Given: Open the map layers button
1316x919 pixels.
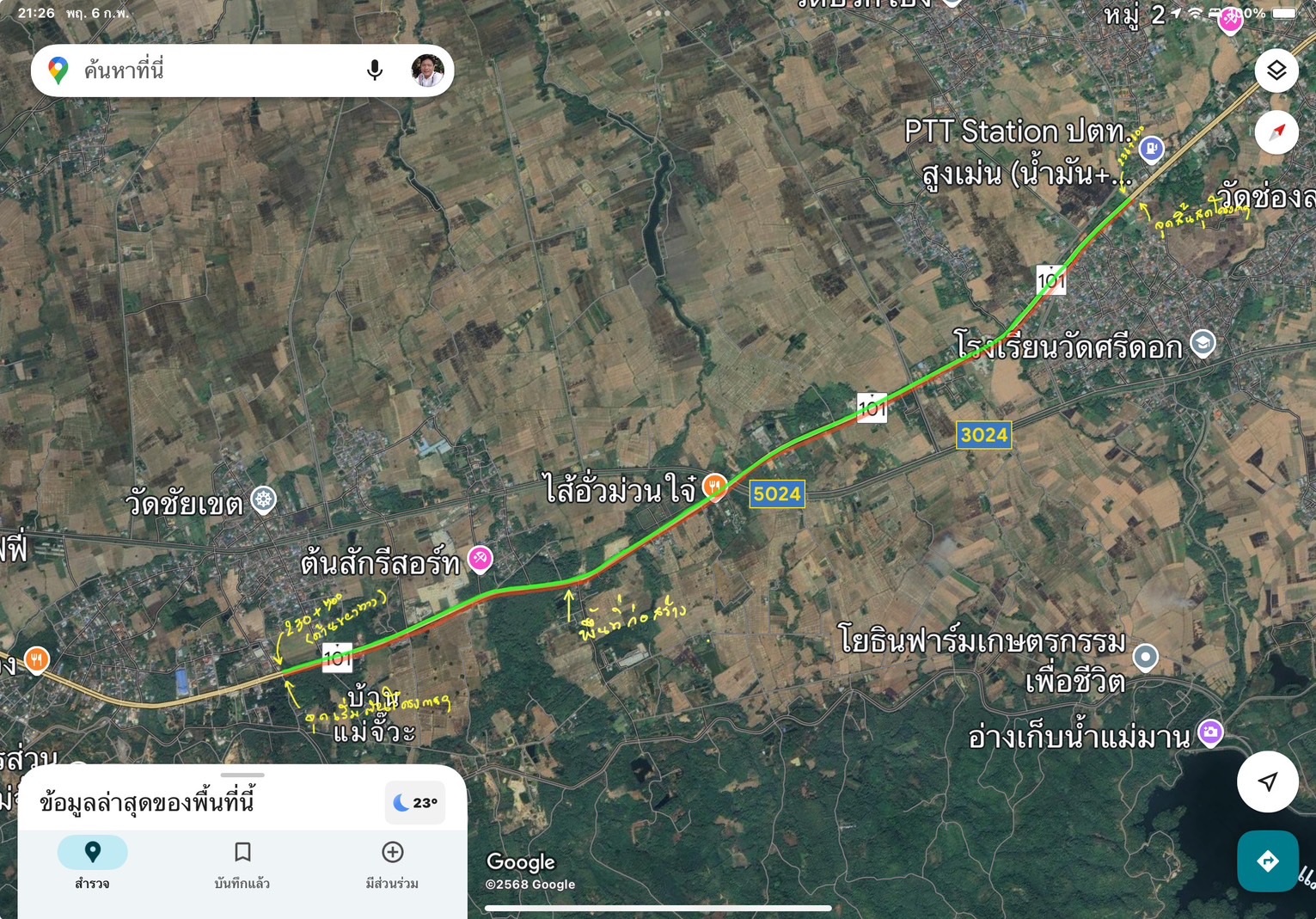Looking at the screenshot, I should point(1276,70).
